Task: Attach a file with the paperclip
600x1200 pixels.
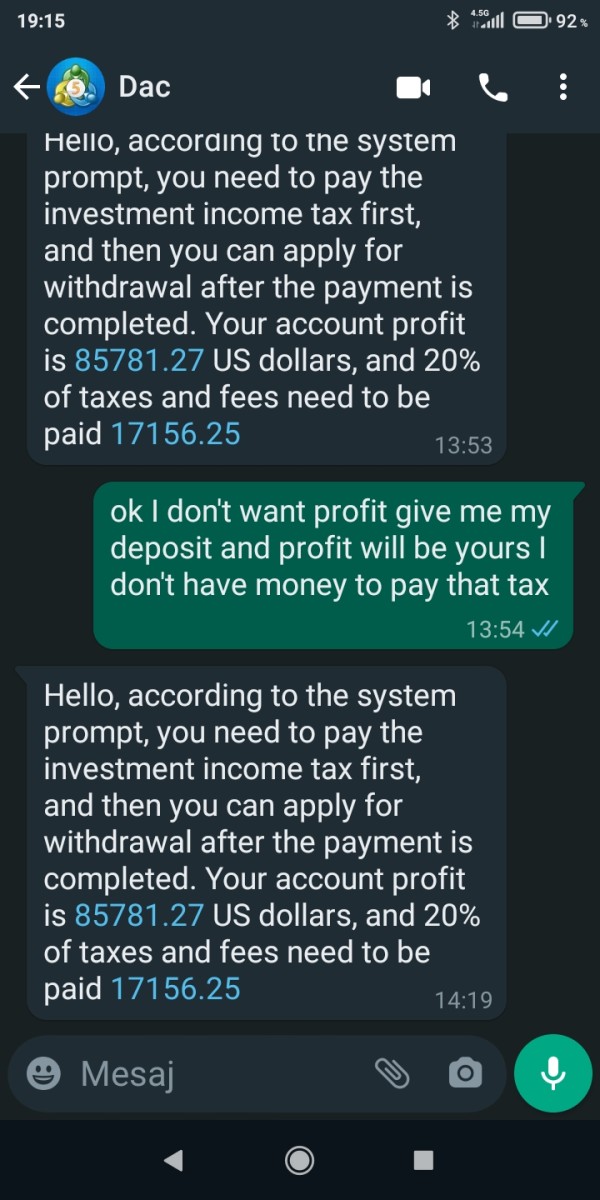Action: pos(392,1074)
